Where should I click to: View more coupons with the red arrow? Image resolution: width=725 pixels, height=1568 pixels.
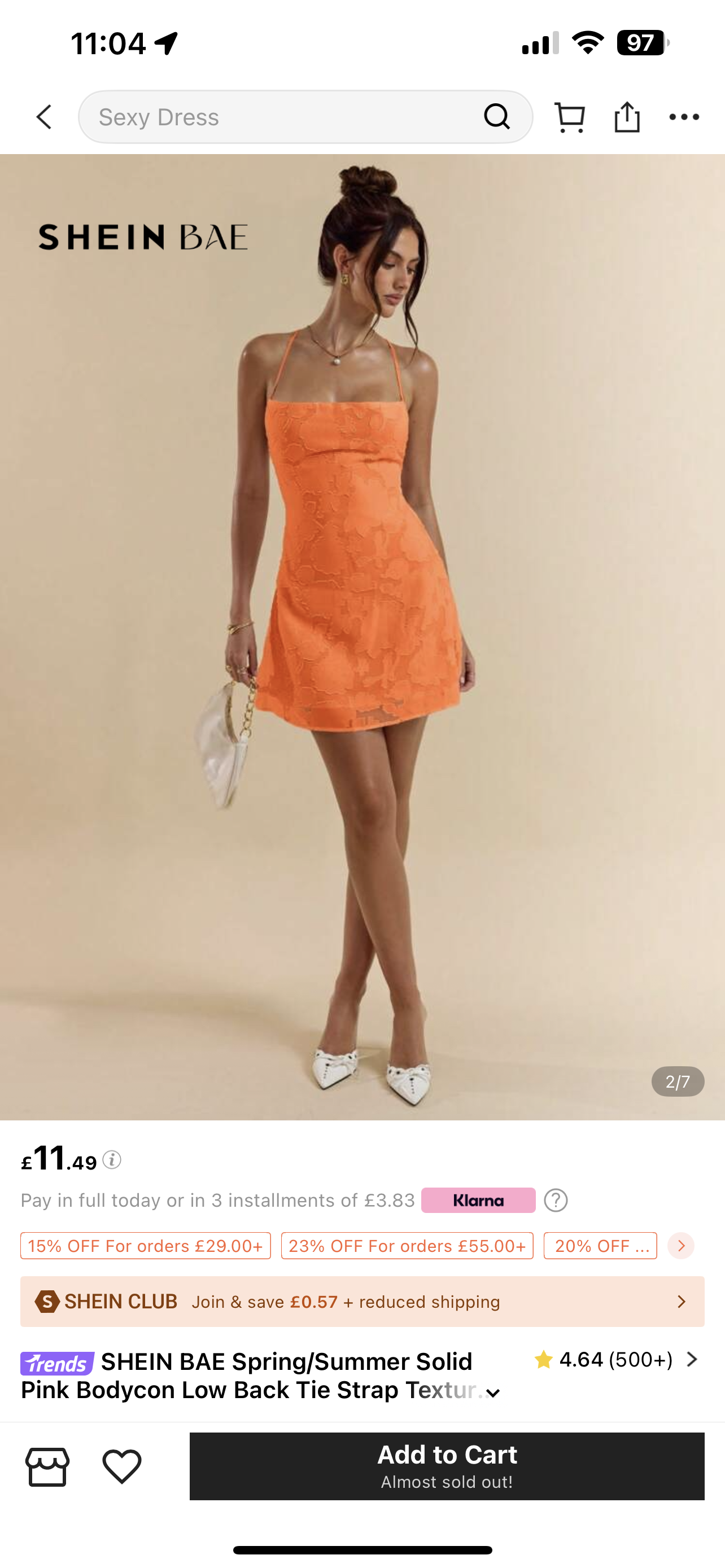click(x=680, y=1246)
